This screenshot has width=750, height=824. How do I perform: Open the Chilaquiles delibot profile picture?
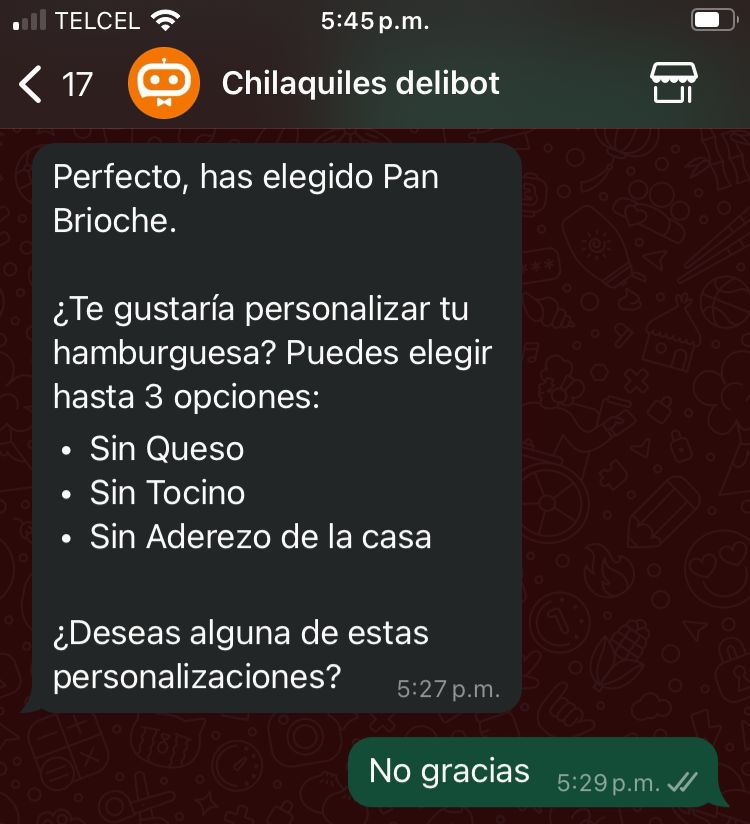[x=163, y=84]
